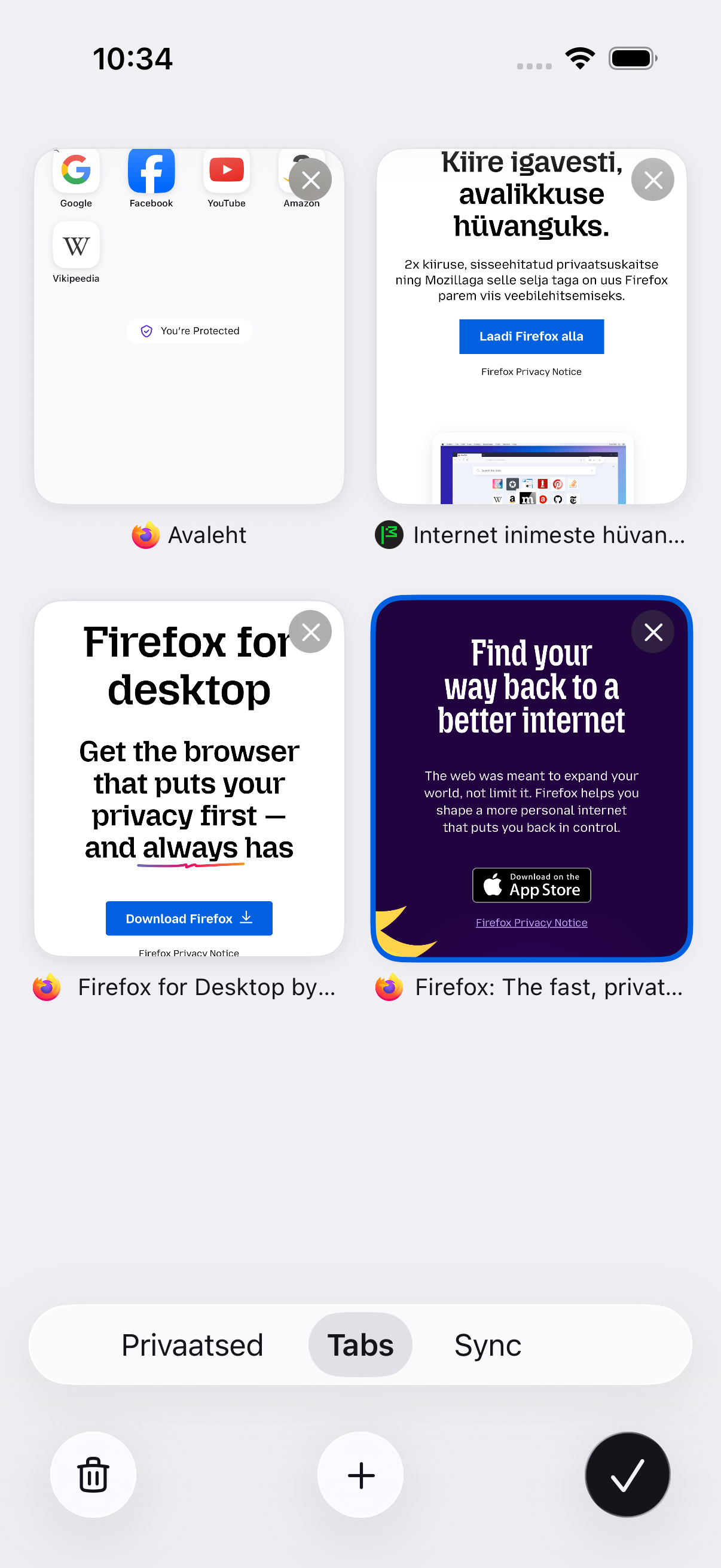This screenshot has width=721, height=1568.
Task: Close the Firefox for Desktop tab
Action: coord(310,632)
